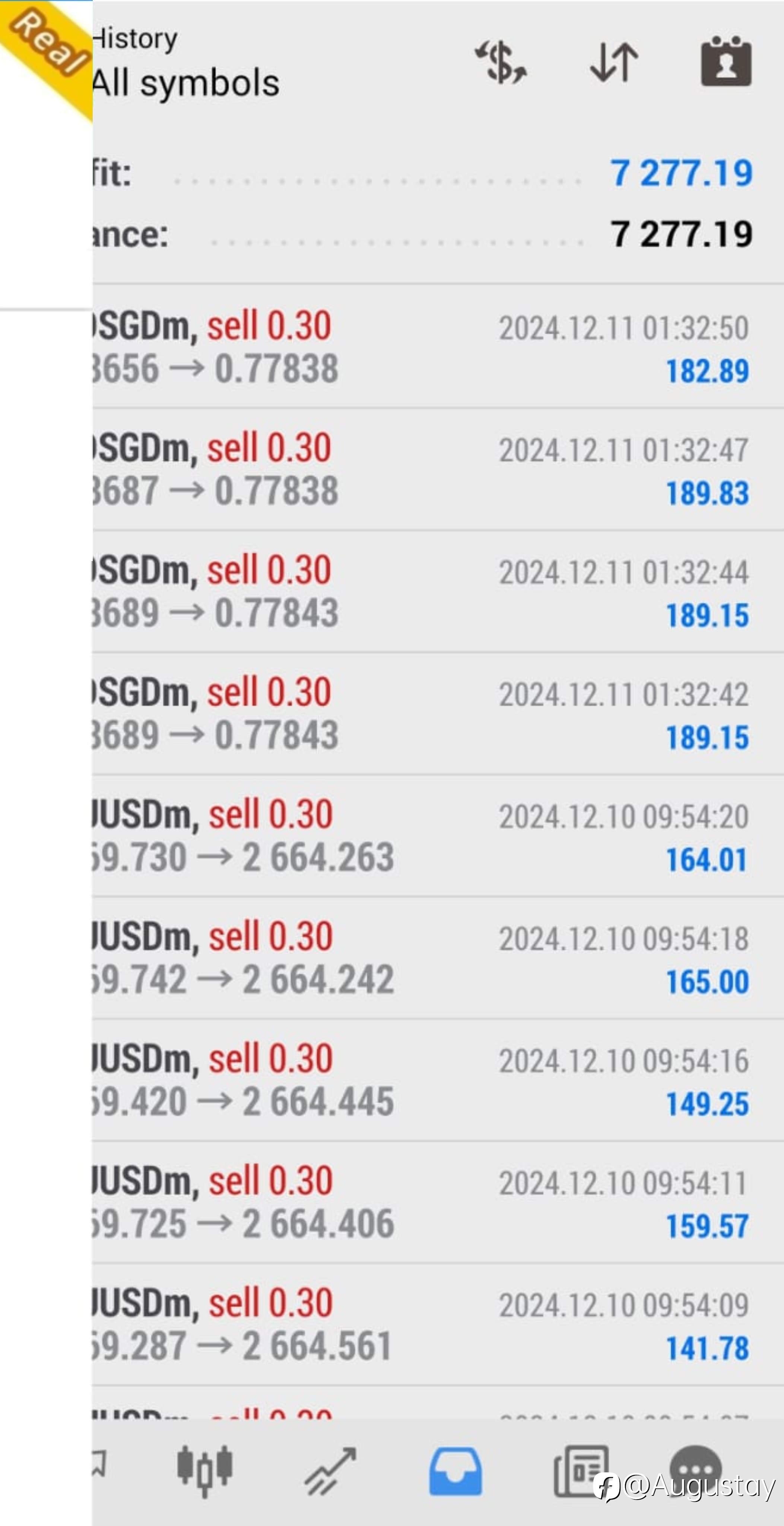
Task: Open the calendar date range picker
Action: click(726, 61)
